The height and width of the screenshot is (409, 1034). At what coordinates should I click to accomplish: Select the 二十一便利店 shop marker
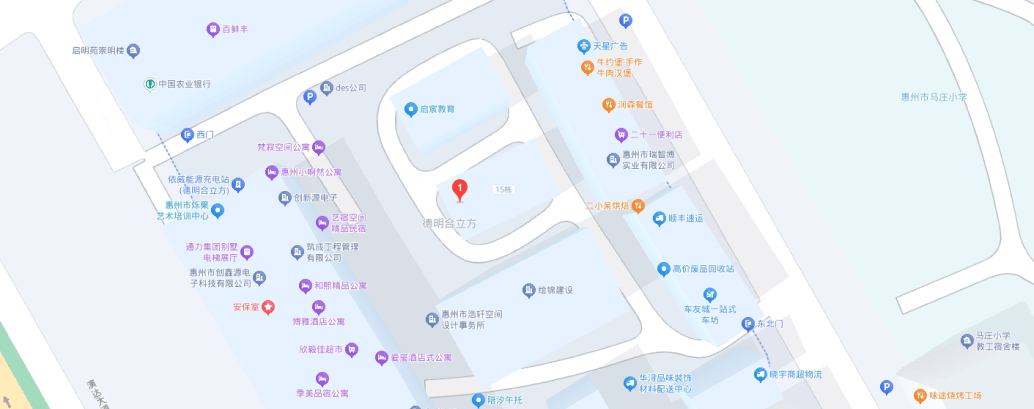click(620, 134)
